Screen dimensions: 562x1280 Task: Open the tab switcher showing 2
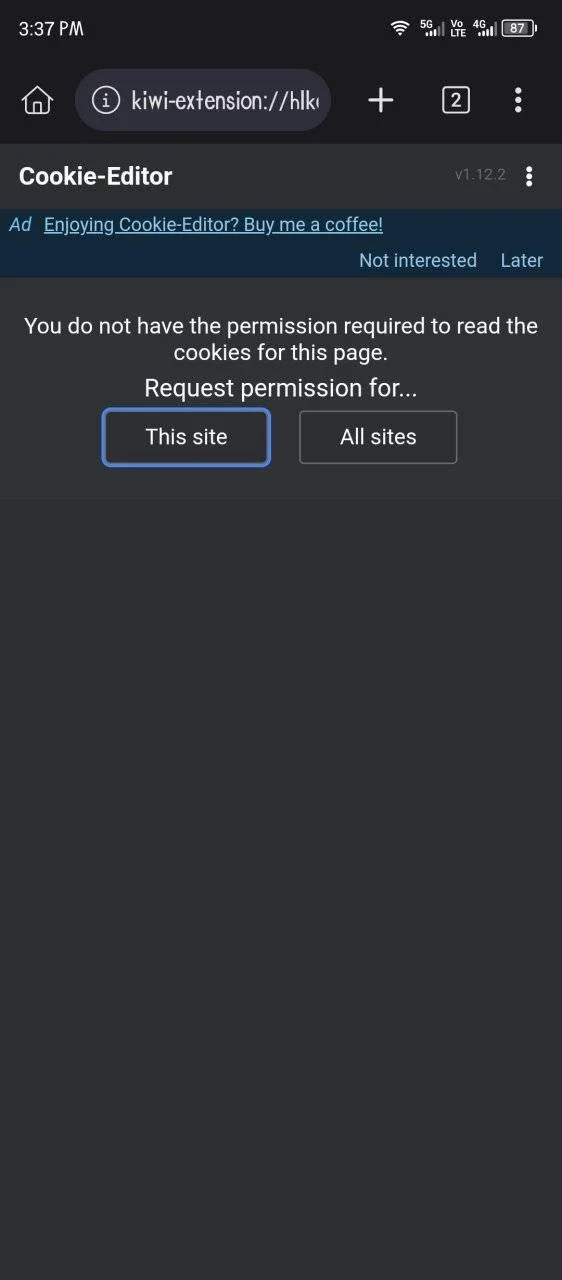pos(456,100)
